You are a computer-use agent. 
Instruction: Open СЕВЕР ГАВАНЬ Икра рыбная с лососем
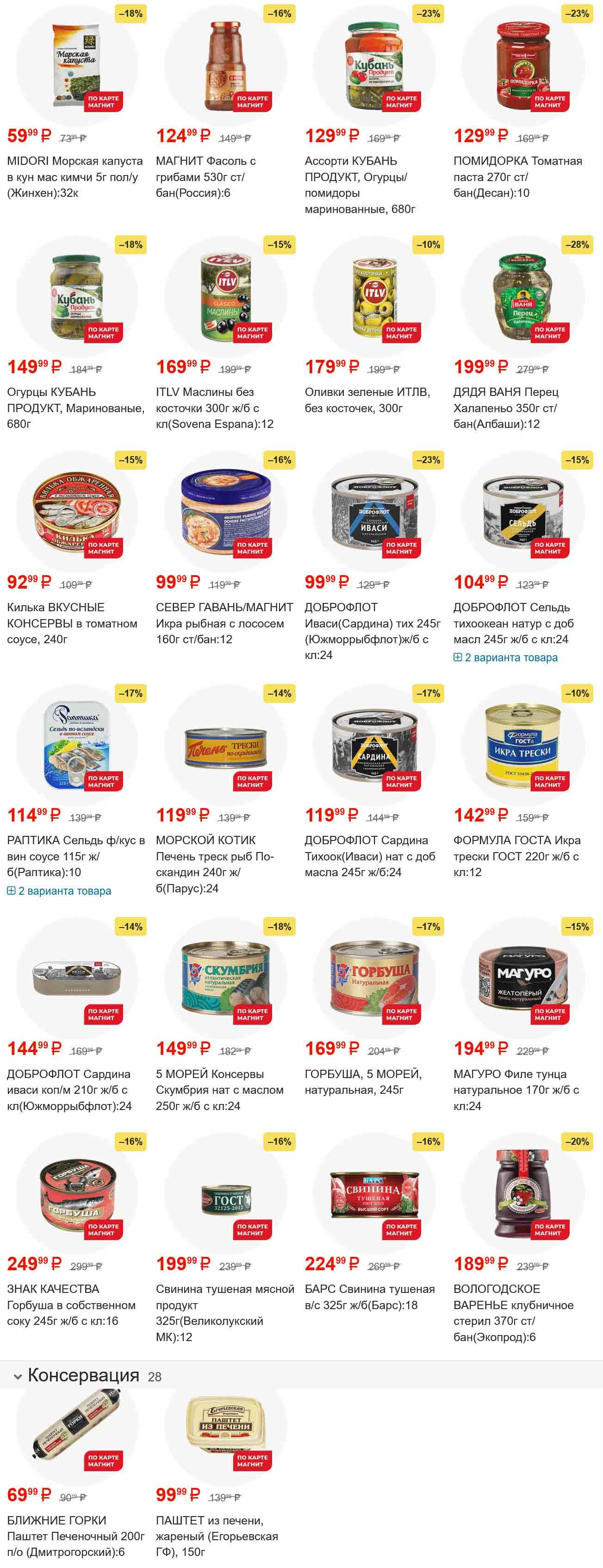click(x=224, y=623)
